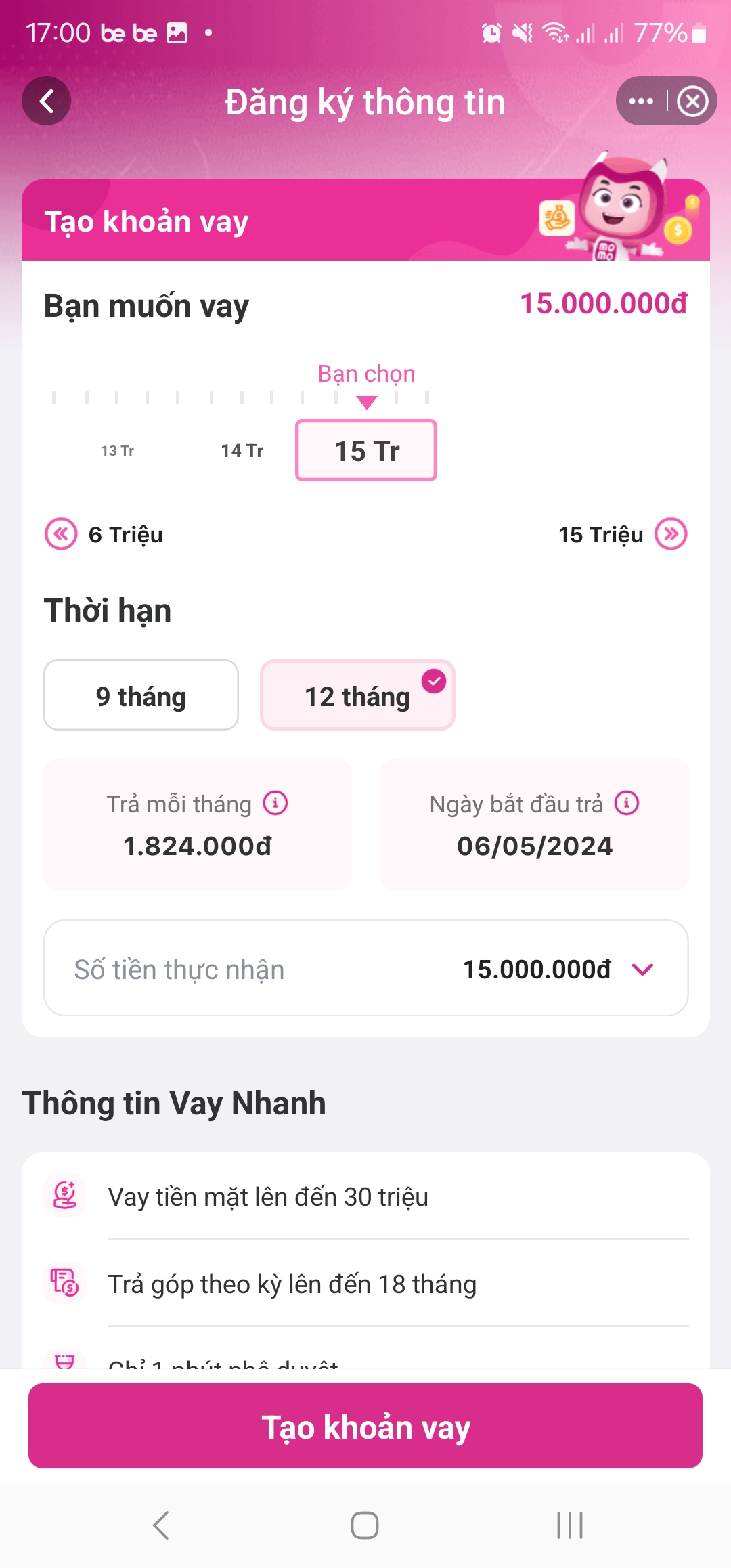
Task: Close the mini app
Action: [692, 102]
